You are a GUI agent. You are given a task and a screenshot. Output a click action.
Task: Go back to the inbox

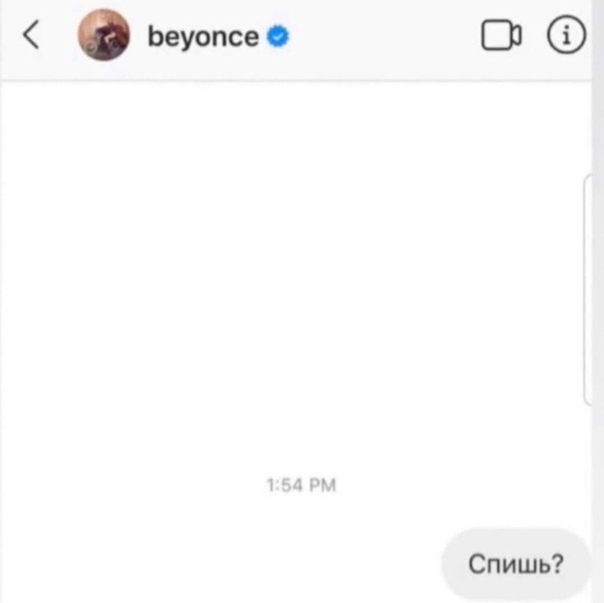[31, 36]
